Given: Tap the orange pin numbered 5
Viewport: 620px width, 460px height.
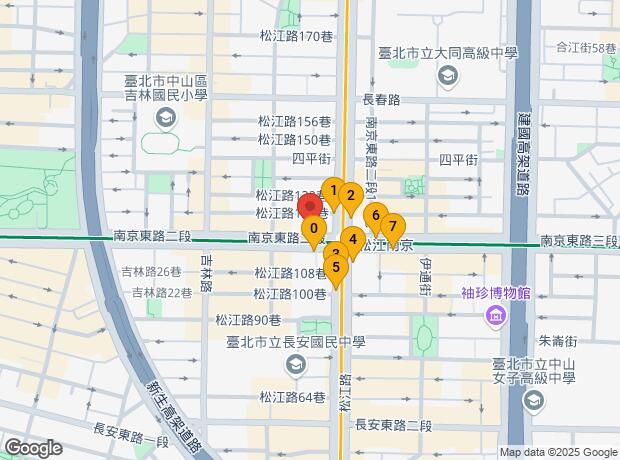Looking at the screenshot, I should (x=336, y=267).
